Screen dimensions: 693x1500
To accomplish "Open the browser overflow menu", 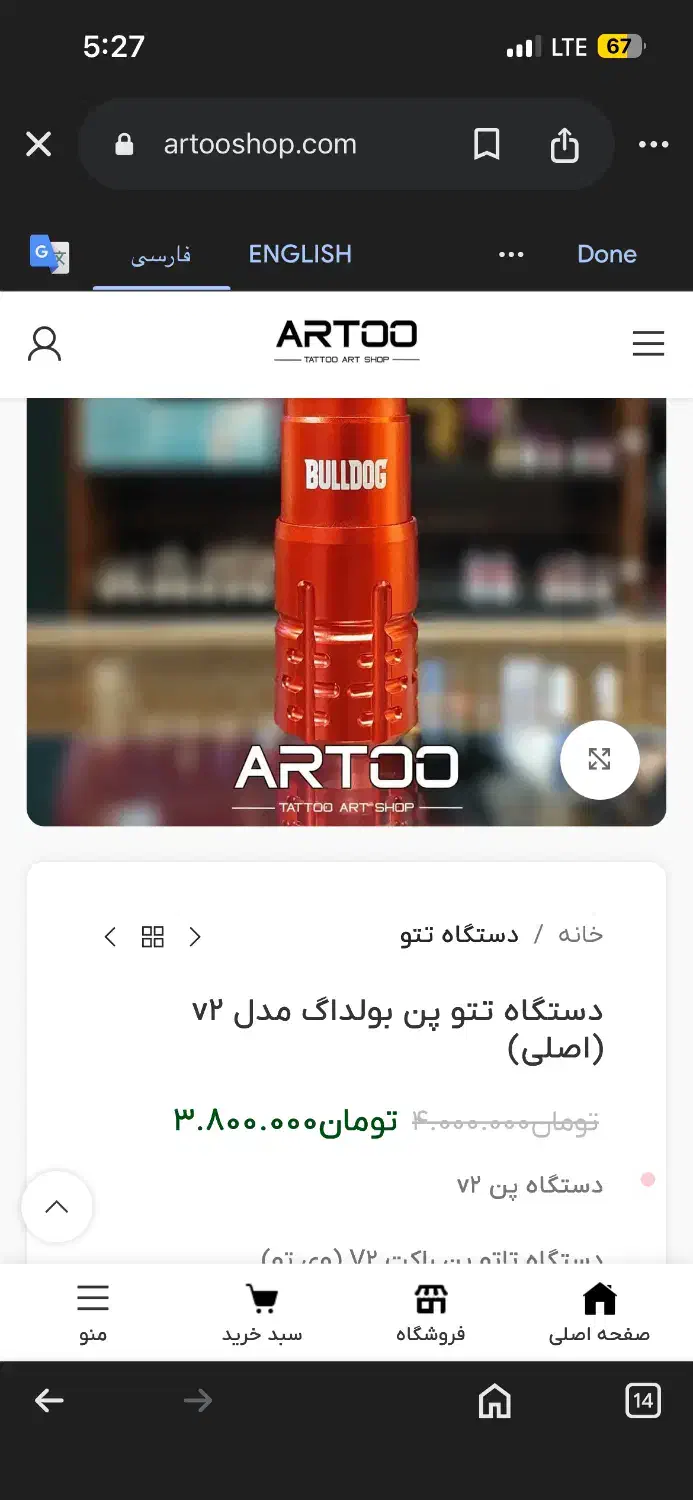I will pos(653,145).
